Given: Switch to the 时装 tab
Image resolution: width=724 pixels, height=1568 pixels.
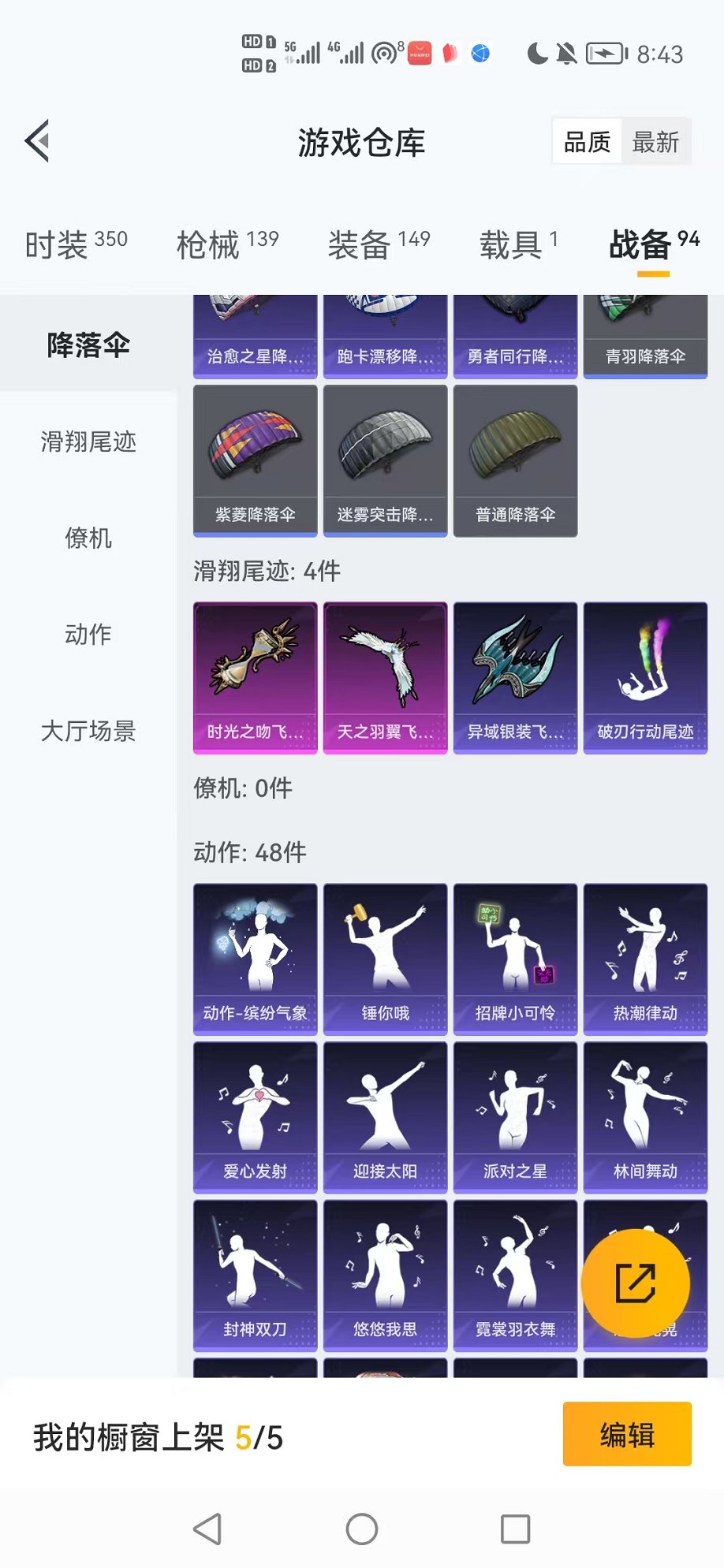Looking at the screenshot, I should click(x=76, y=244).
